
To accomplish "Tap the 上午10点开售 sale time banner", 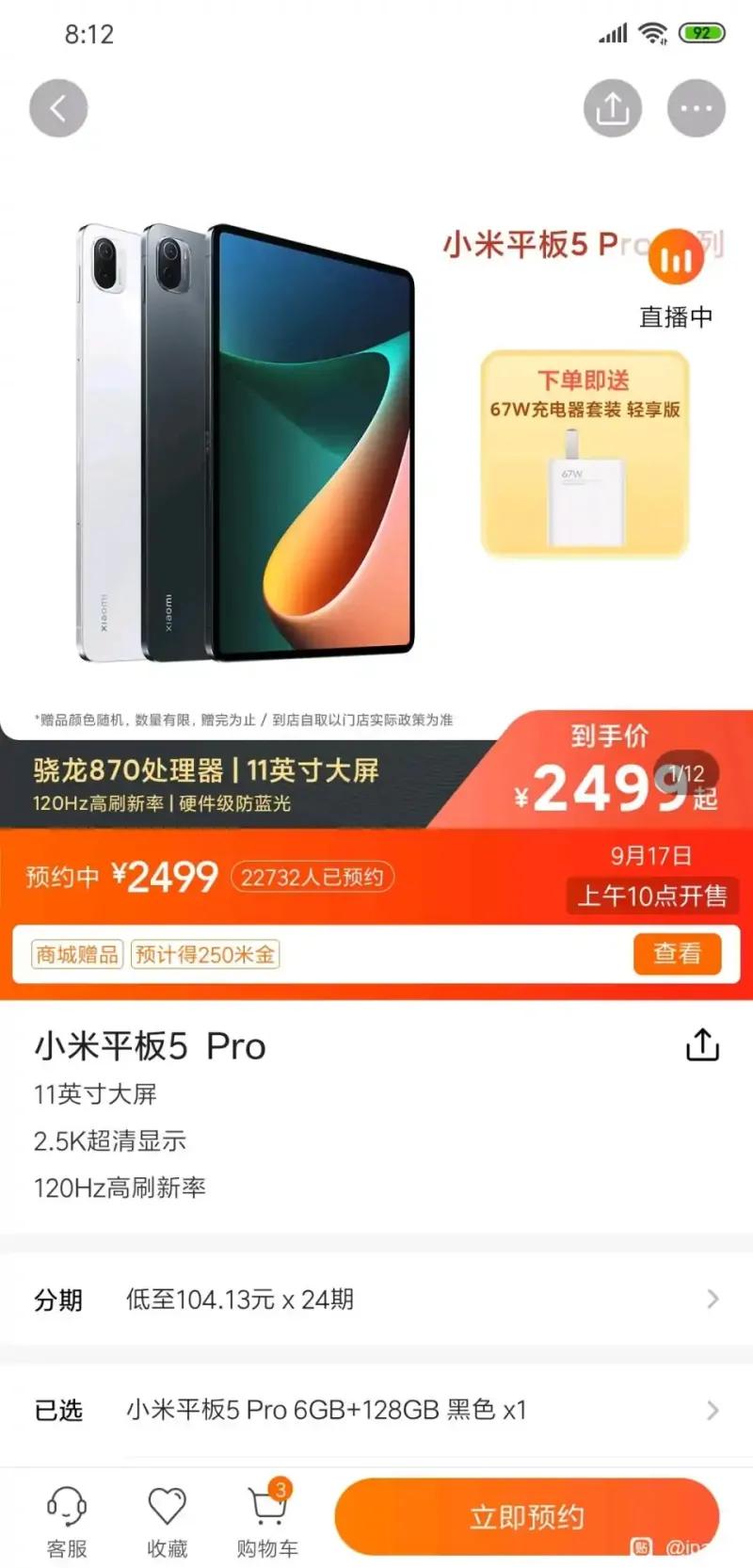I will 650,896.
